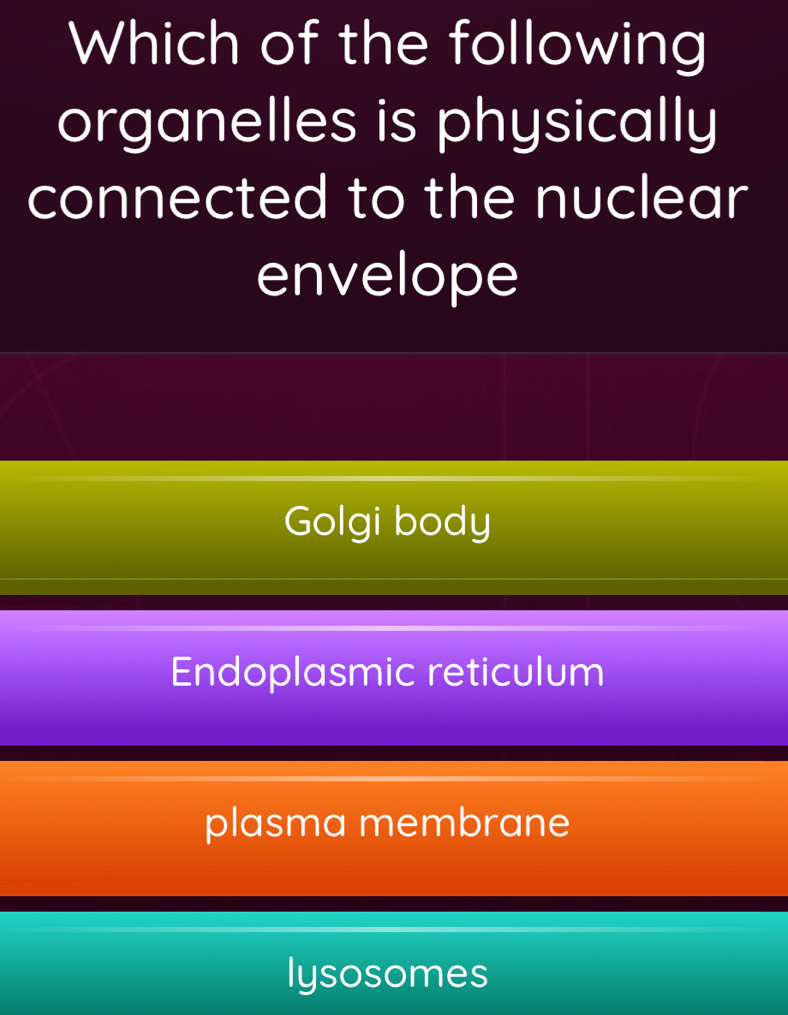Choose Endoplasmic reticulum as your answer
This screenshot has height=1015, width=788.
coord(394,673)
